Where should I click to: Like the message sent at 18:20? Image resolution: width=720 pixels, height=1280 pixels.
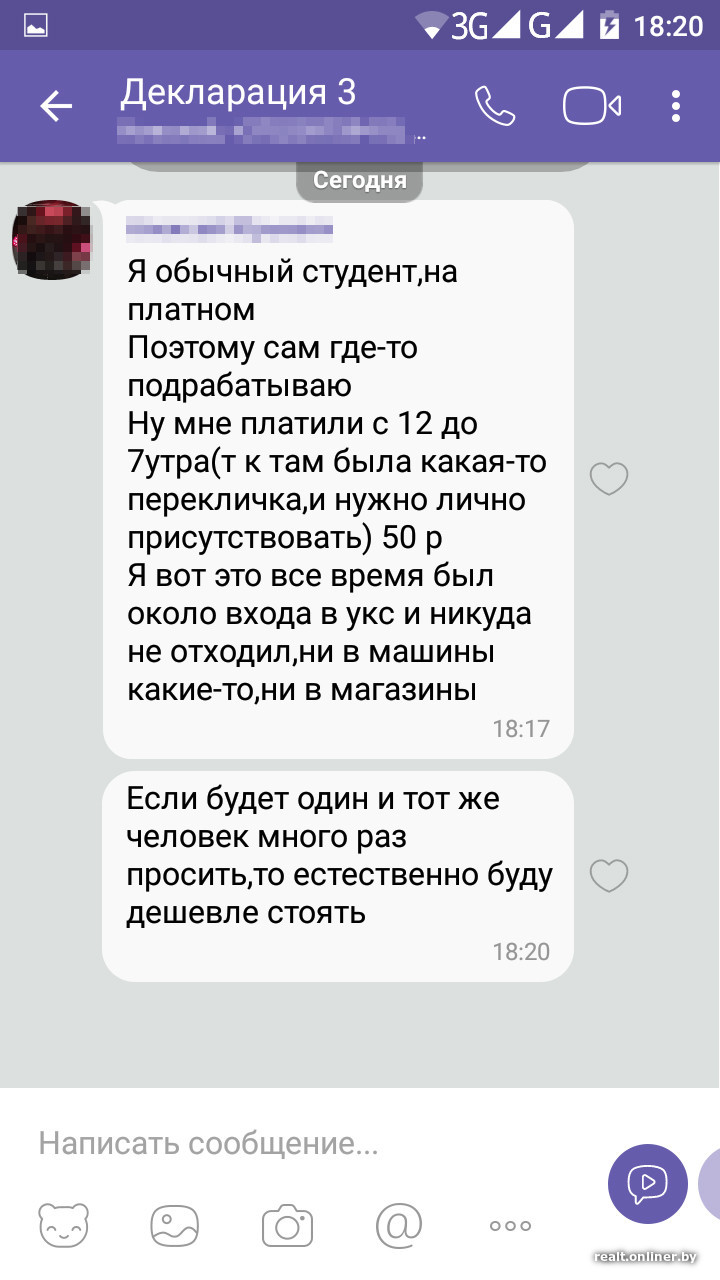pyautogui.click(x=608, y=876)
